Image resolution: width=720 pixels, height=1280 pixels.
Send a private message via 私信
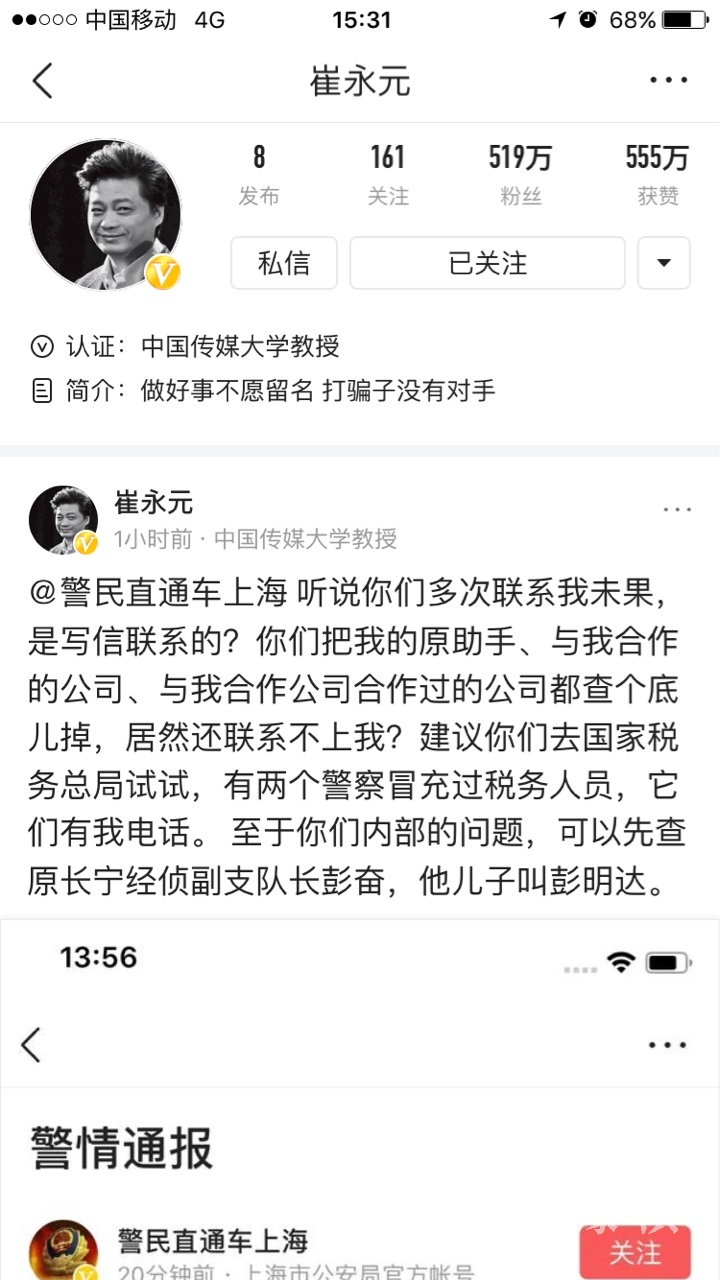[x=283, y=263]
